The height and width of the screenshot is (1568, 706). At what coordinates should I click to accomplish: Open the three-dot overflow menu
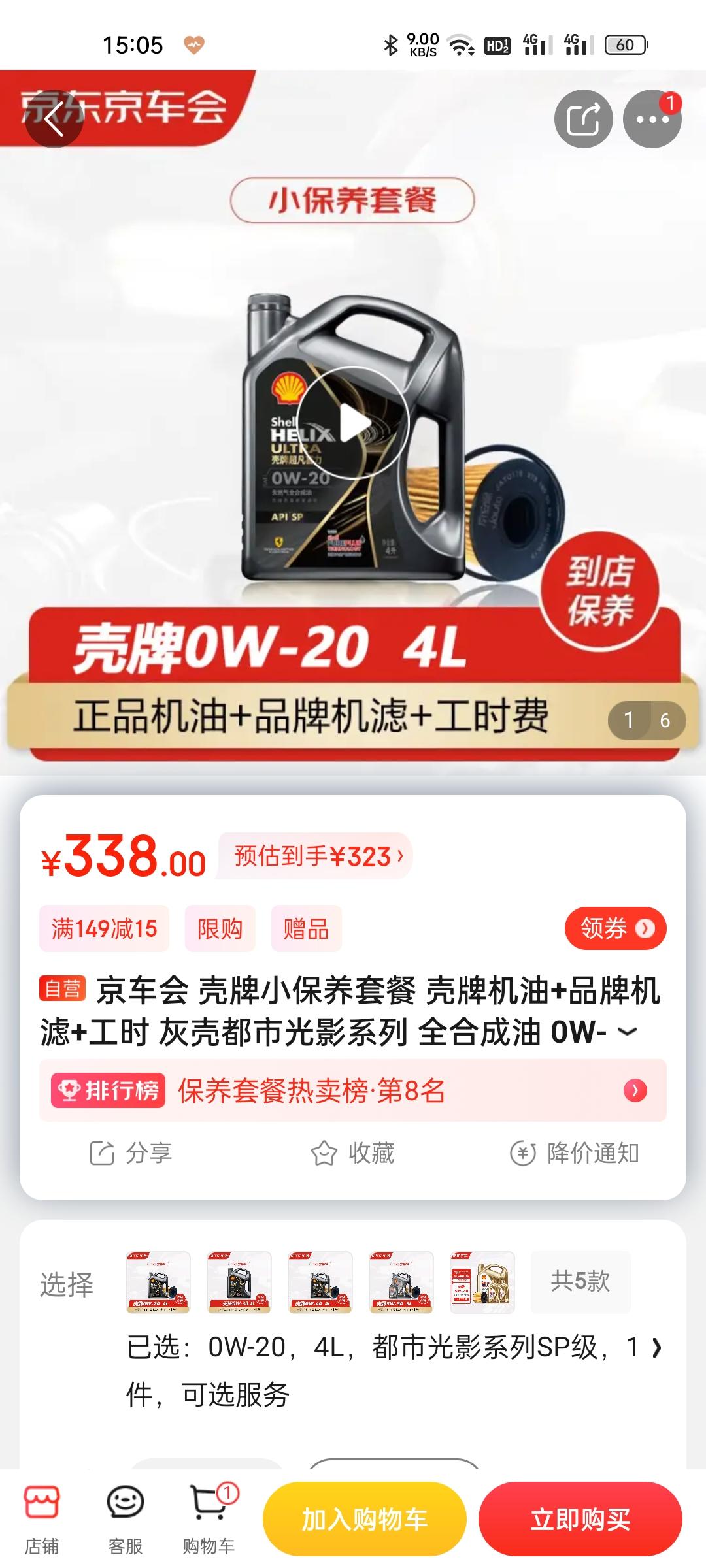point(652,119)
